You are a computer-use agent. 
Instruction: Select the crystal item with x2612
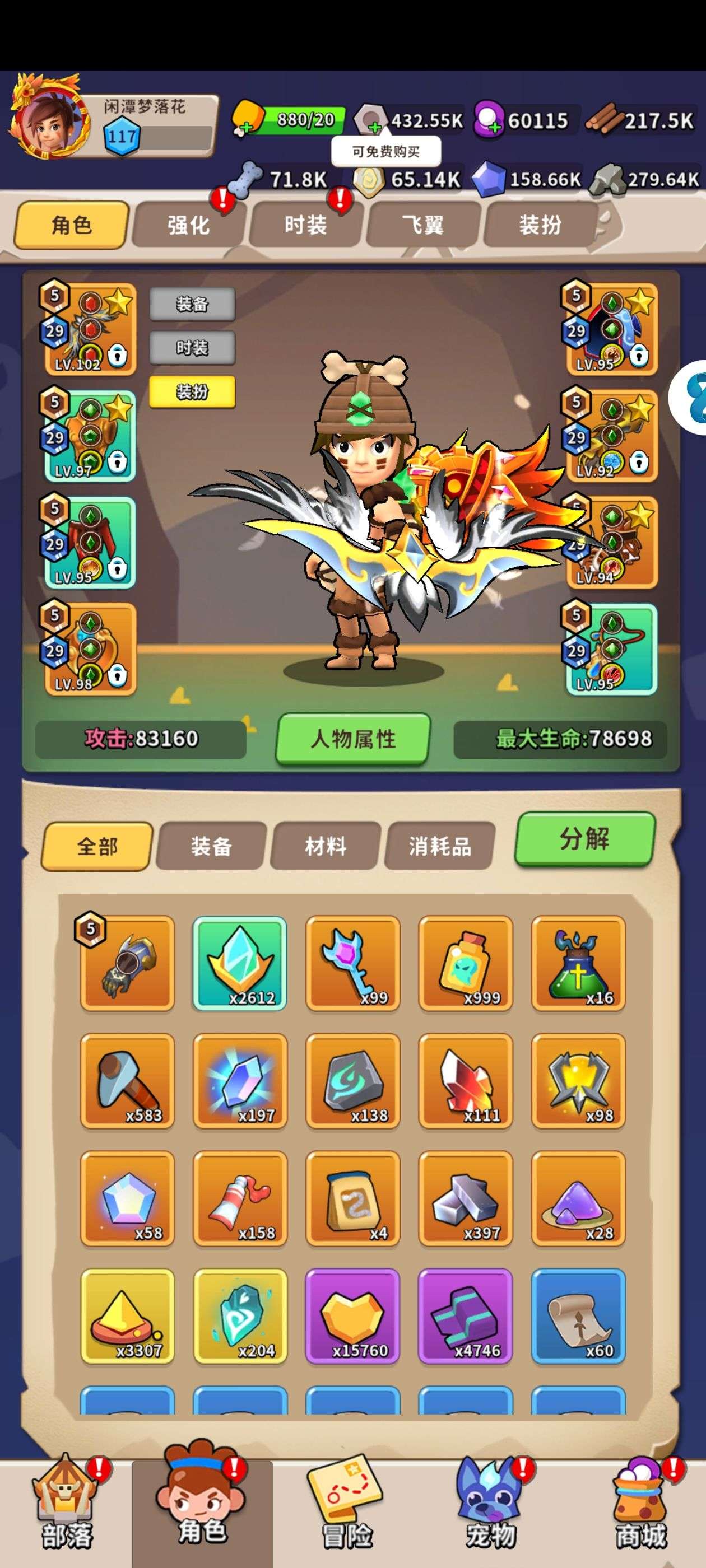240,963
